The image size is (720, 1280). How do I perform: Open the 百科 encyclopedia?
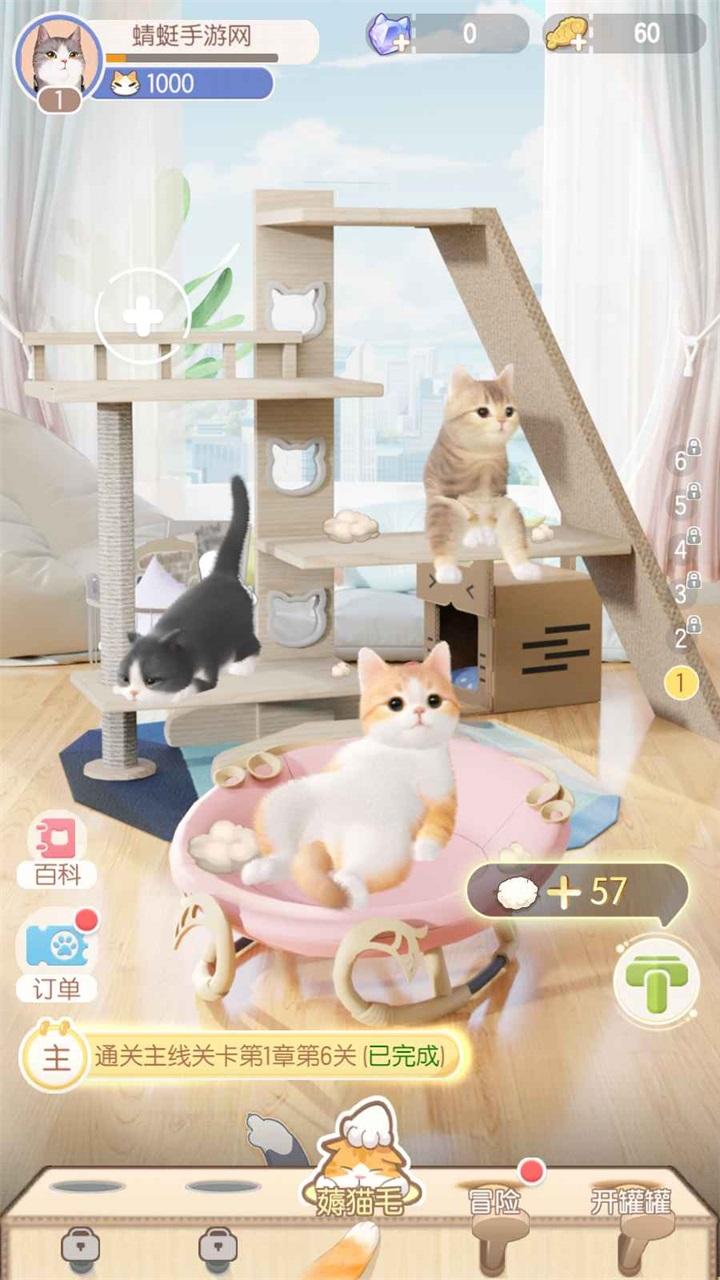57,850
